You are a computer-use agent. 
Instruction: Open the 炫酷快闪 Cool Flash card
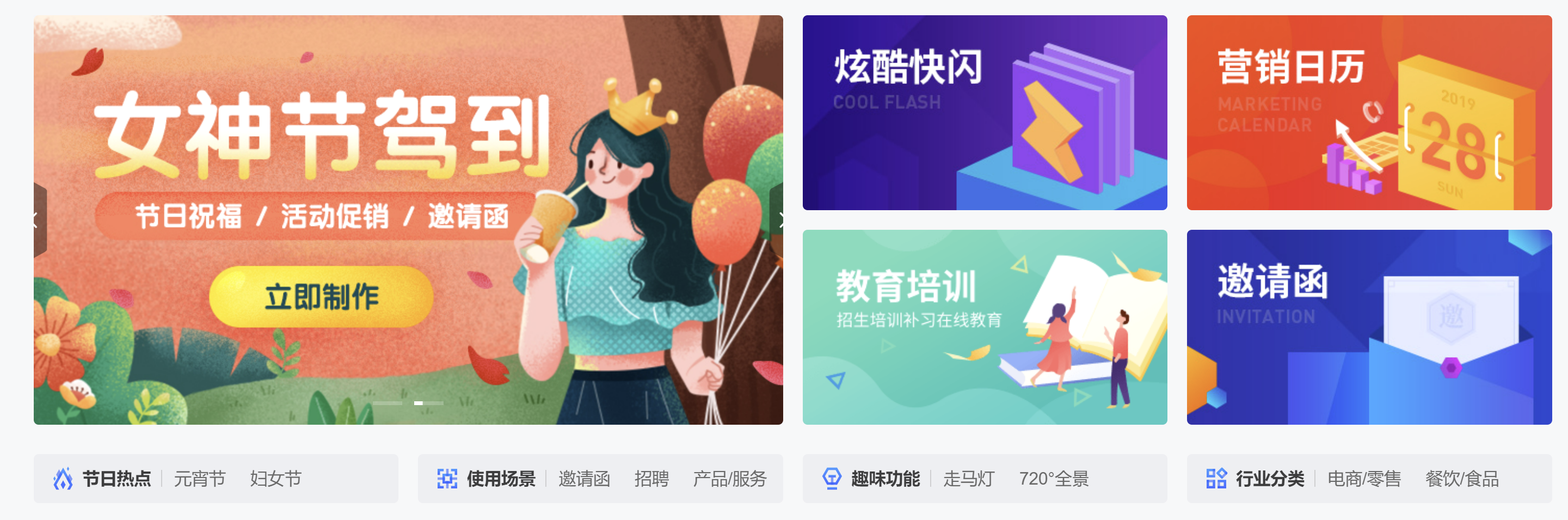(x=984, y=113)
